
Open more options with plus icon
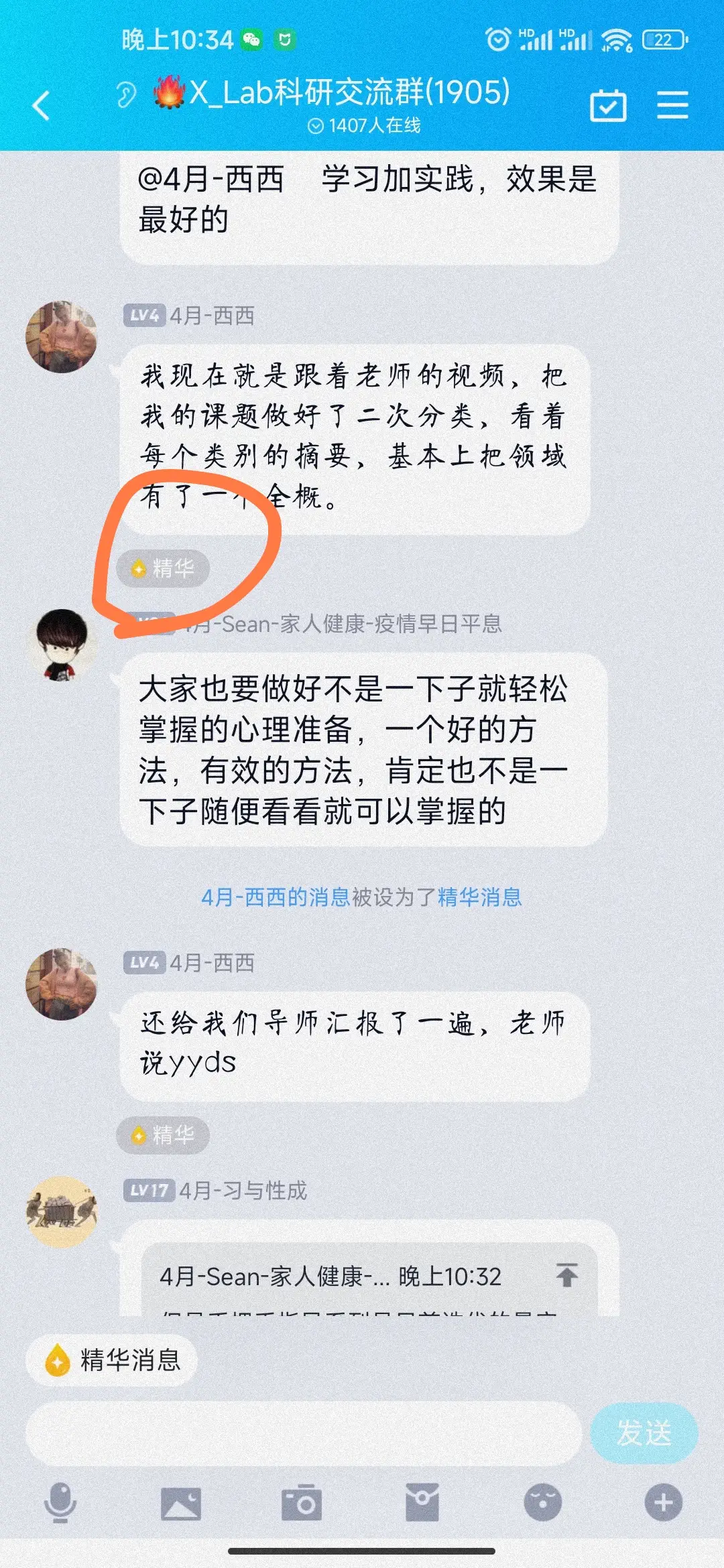[x=664, y=1502]
